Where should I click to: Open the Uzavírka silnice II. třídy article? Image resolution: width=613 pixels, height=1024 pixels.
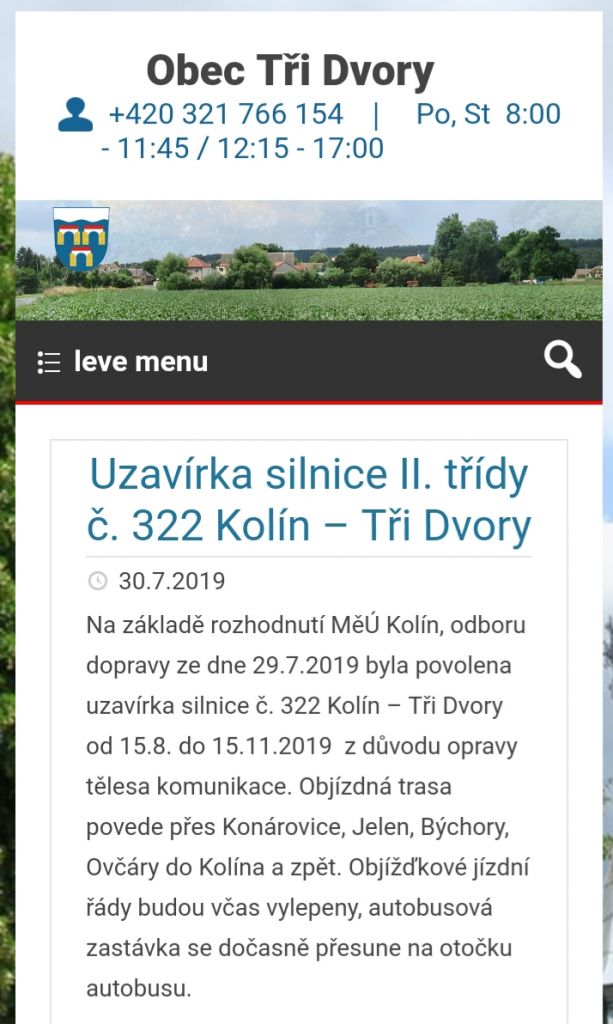(x=308, y=500)
